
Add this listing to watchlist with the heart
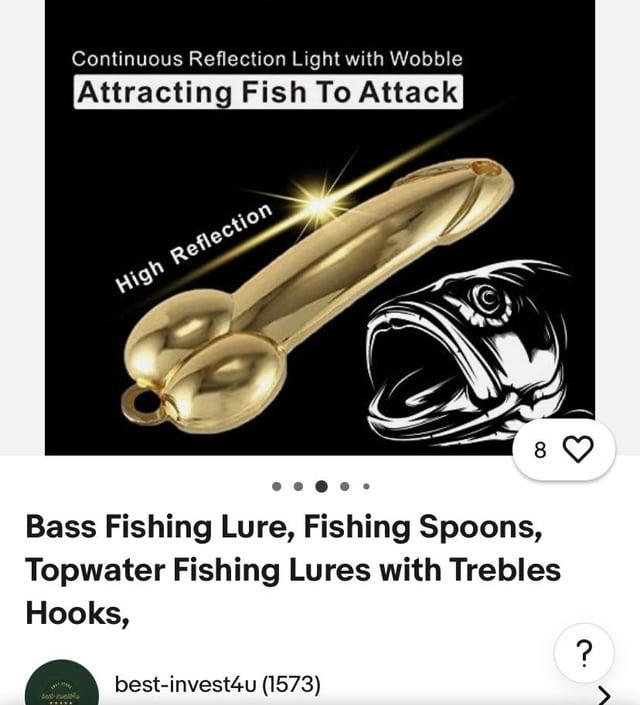point(578,450)
